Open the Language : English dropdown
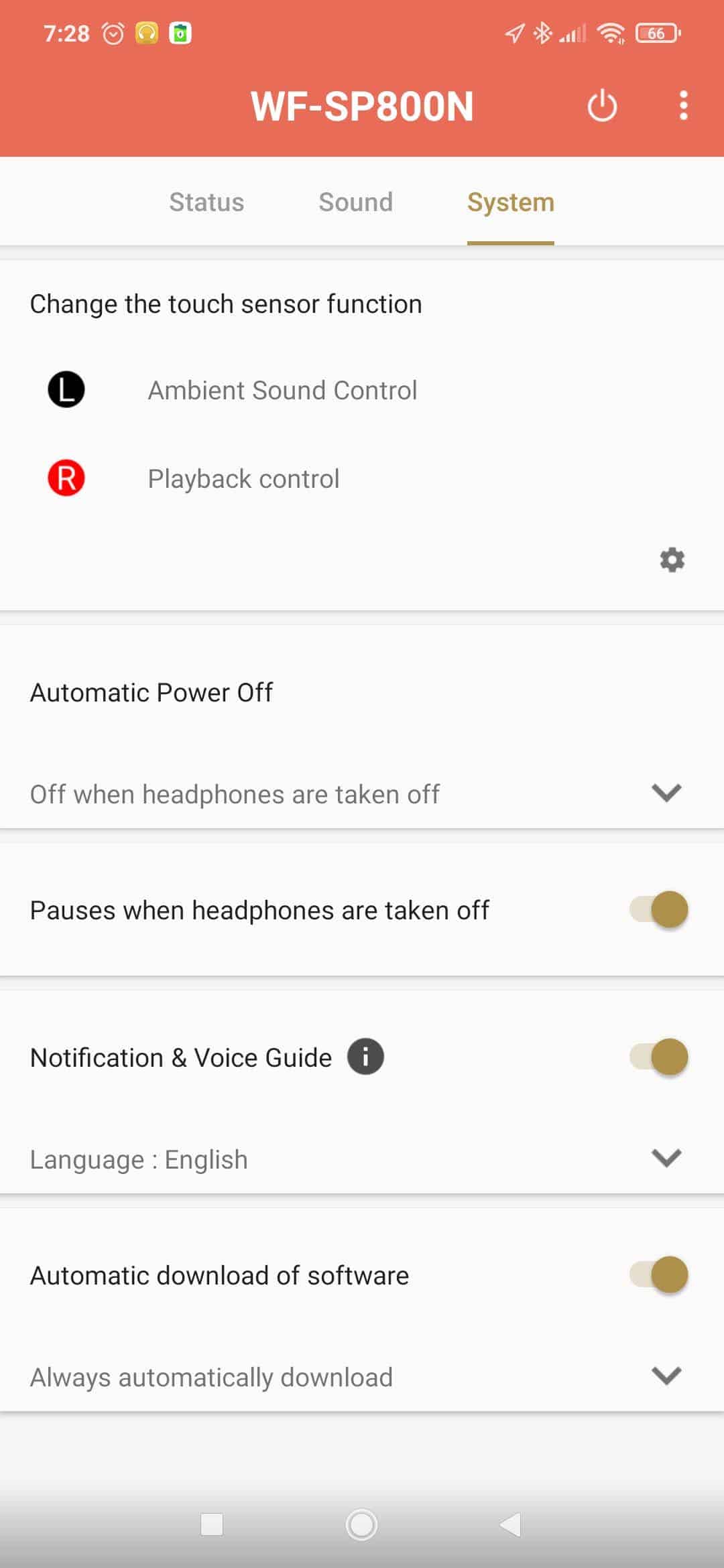Viewport: 724px width, 1568px height. pyautogui.click(x=362, y=1159)
